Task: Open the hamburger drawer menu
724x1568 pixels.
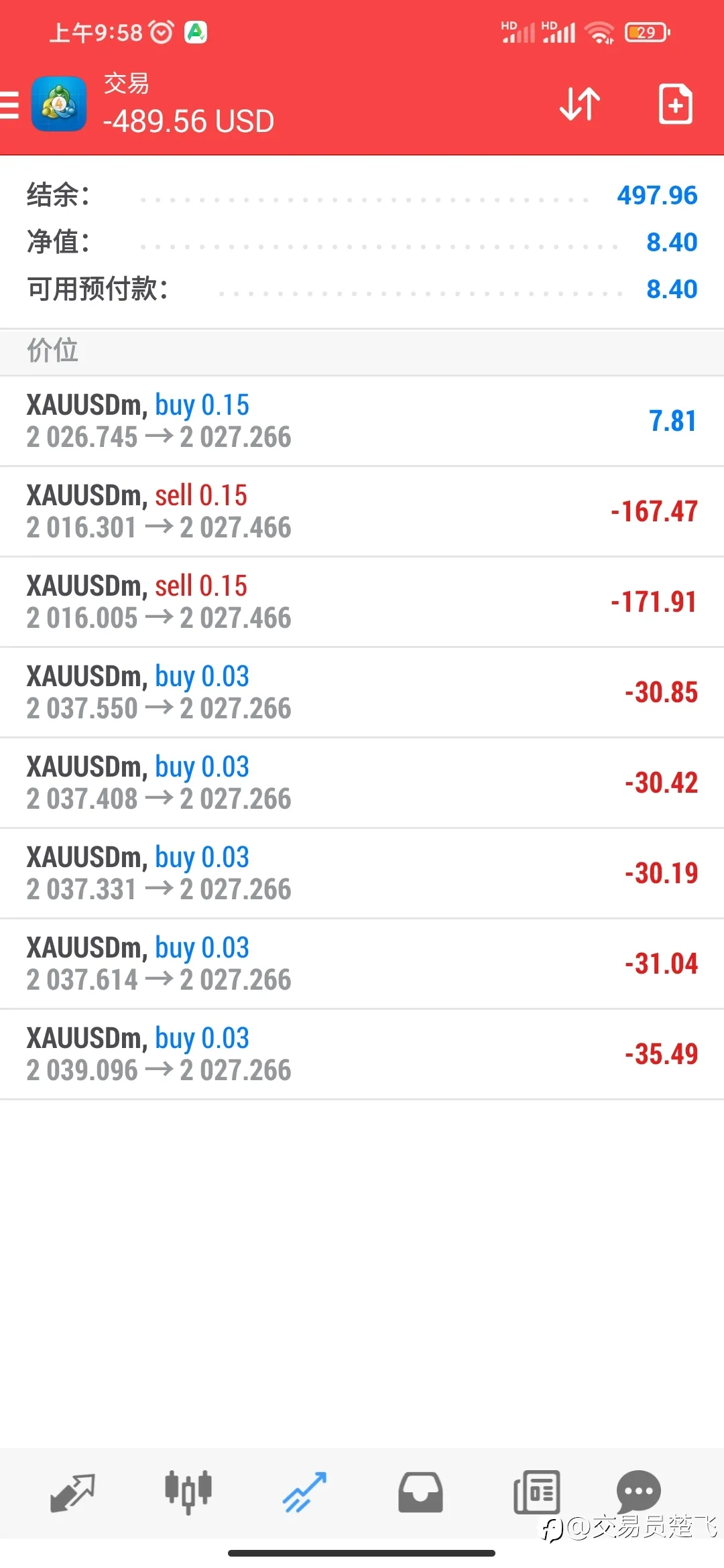Action: [x=9, y=105]
